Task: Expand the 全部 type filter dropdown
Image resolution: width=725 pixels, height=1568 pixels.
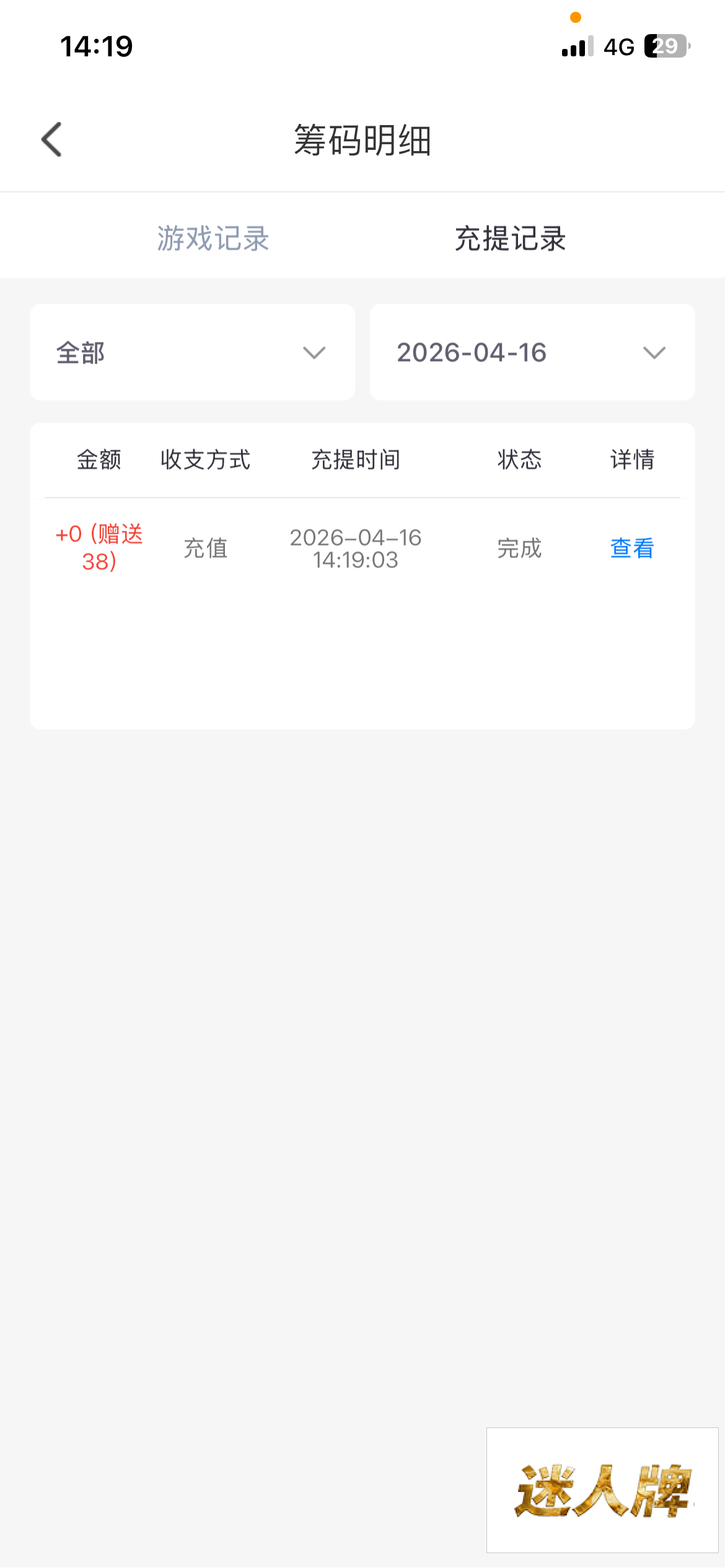Action: (x=192, y=352)
